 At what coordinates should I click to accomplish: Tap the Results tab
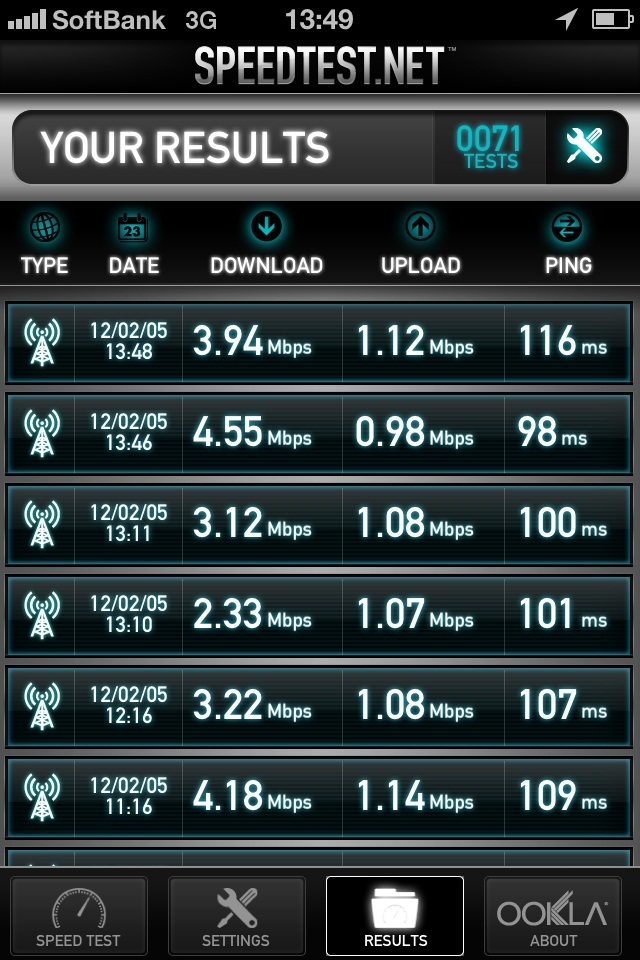(395, 915)
